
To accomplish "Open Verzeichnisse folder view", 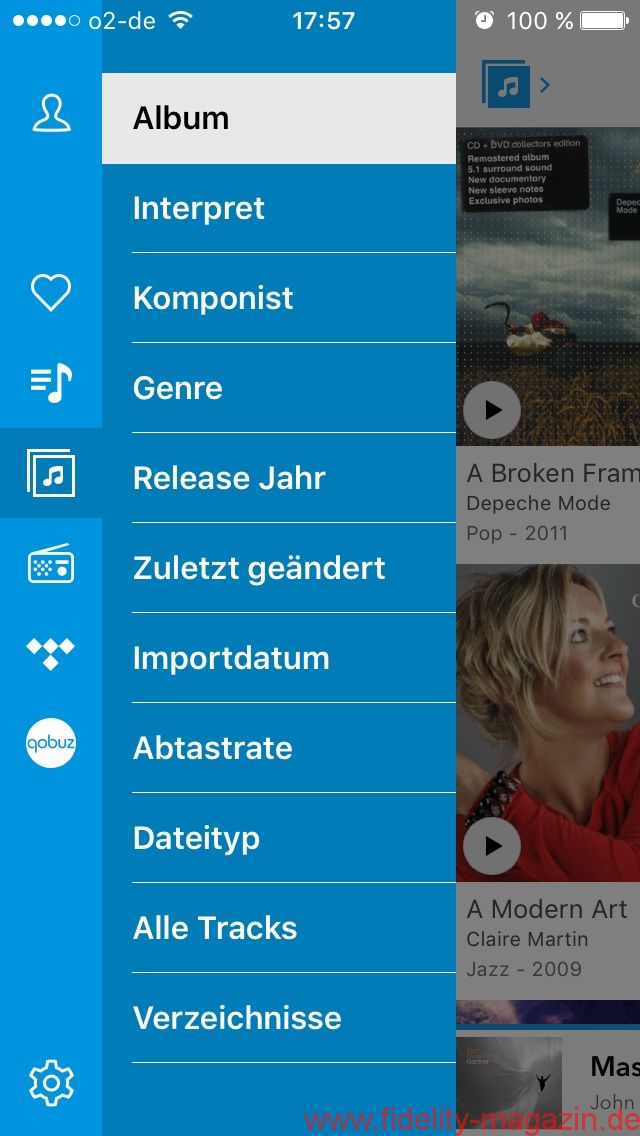I will (x=278, y=1018).
